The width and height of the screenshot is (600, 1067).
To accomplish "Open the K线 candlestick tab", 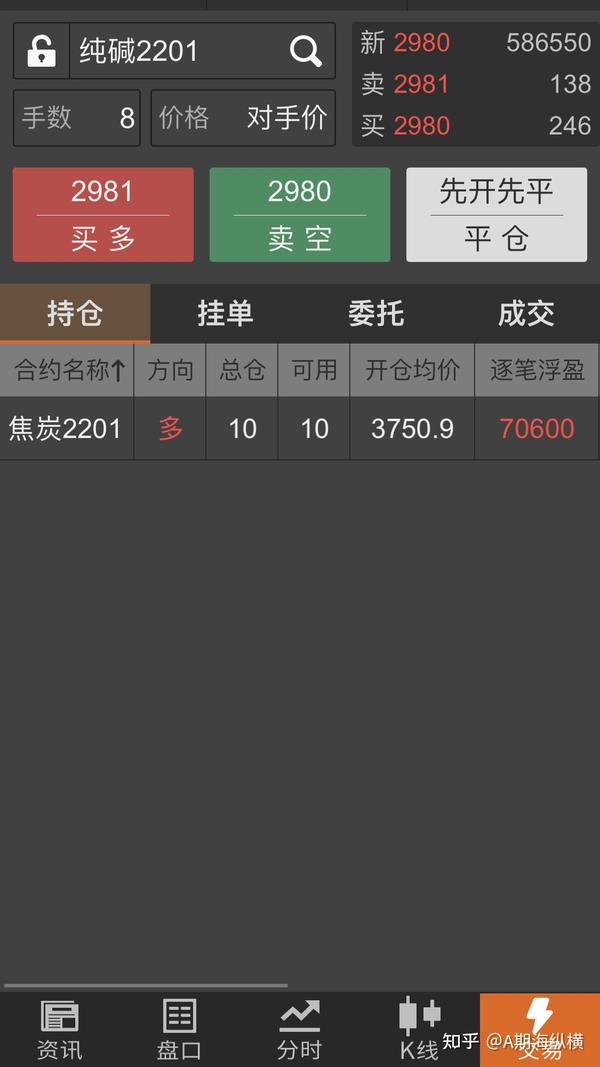I will coord(419,1030).
